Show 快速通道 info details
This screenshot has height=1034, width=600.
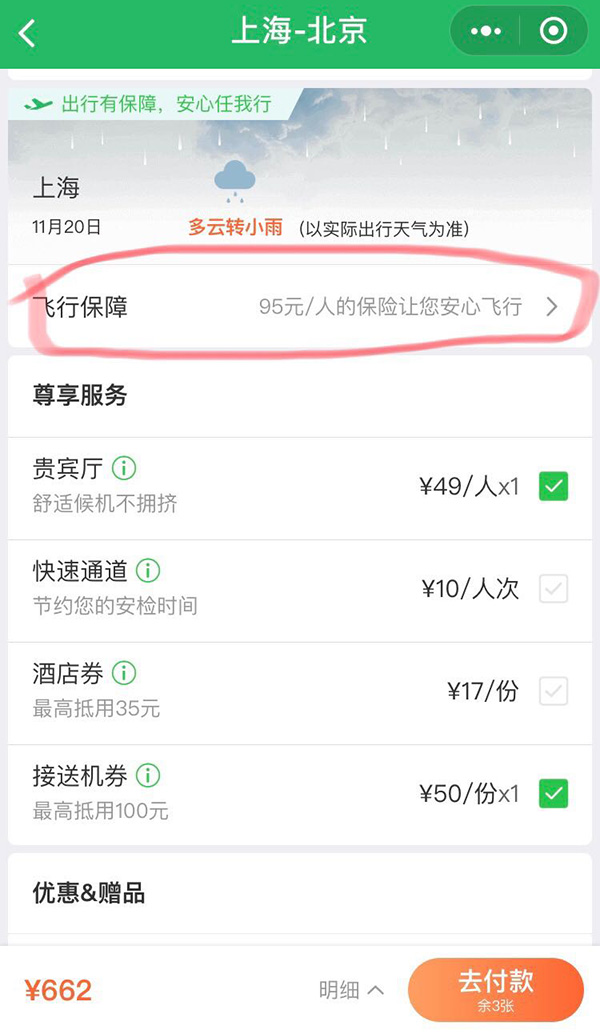coord(148,571)
